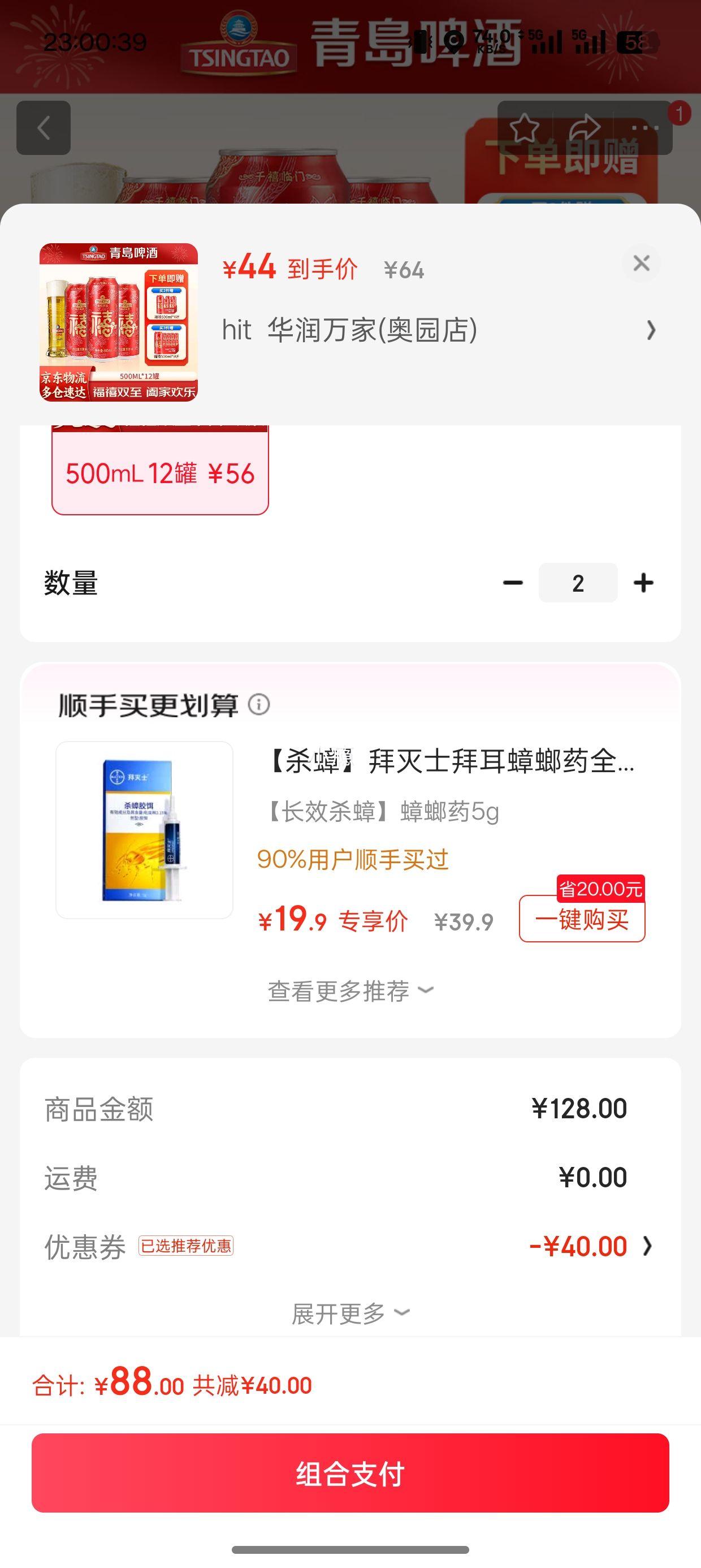Increase quantity with the plus button
Viewport: 701px width, 1568px height.
(x=643, y=583)
